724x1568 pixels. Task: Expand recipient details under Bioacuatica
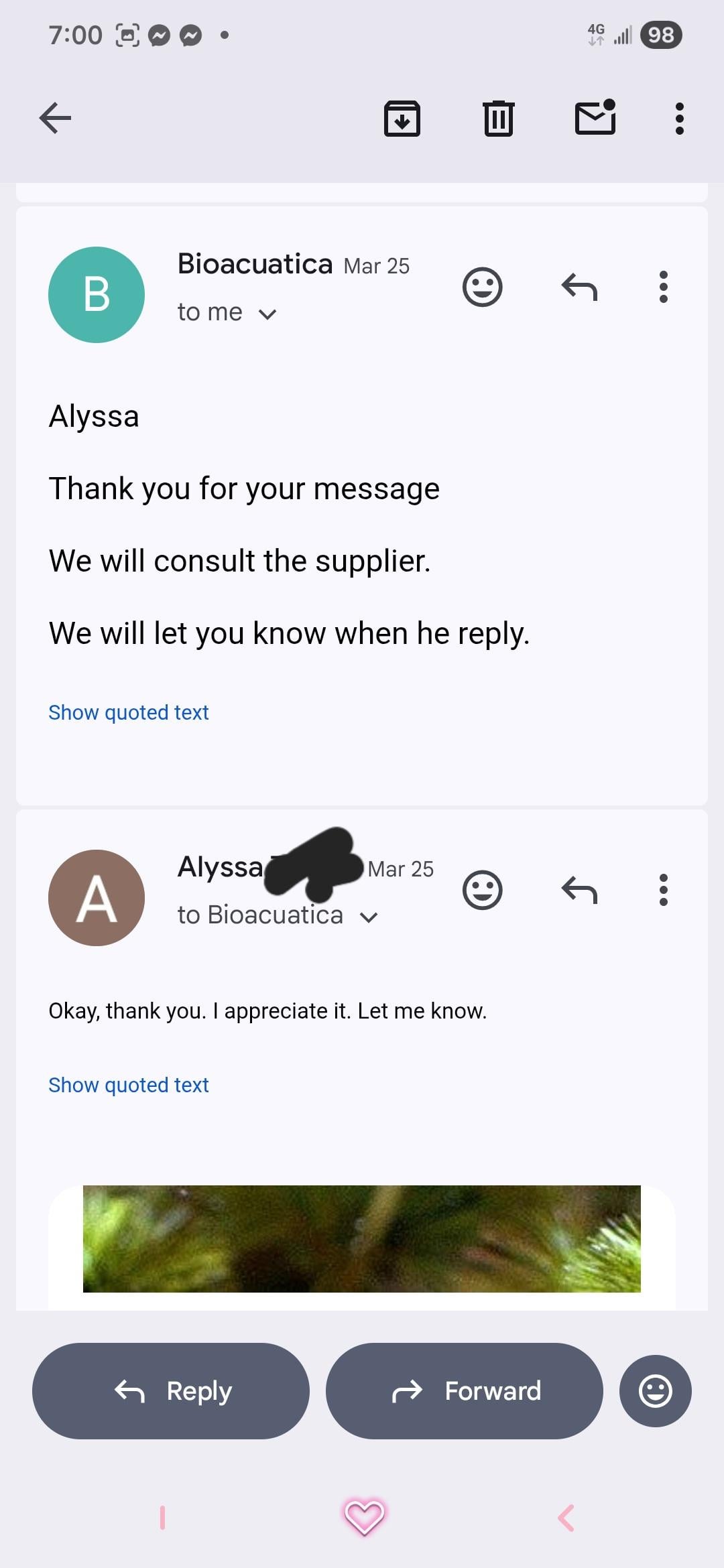tap(267, 314)
